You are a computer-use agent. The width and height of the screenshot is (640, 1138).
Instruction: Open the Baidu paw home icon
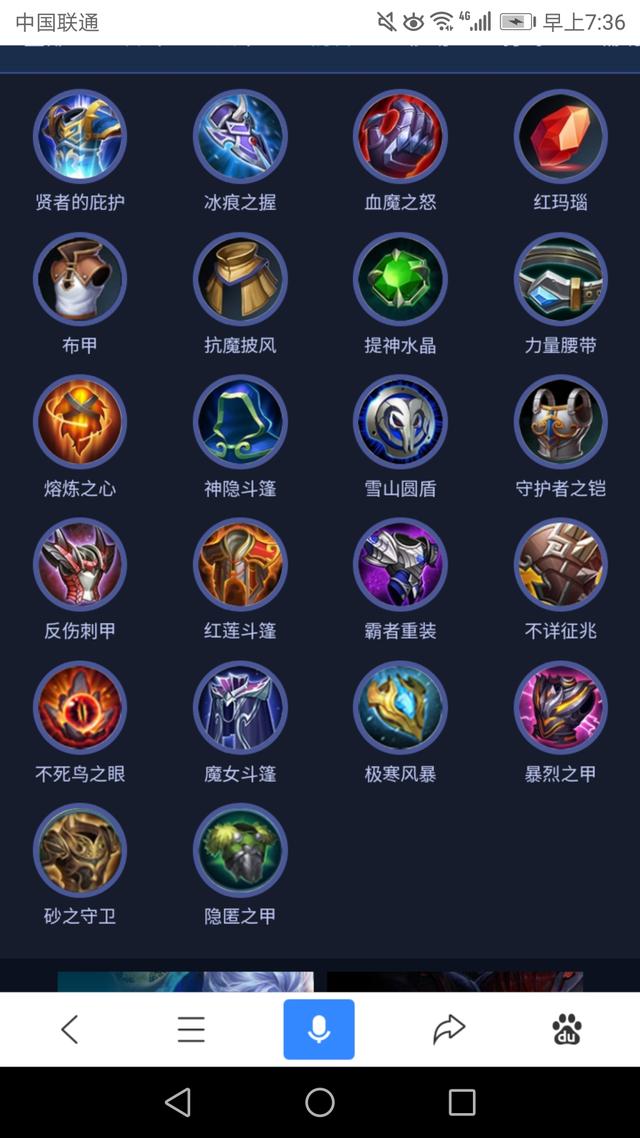click(x=567, y=1029)
